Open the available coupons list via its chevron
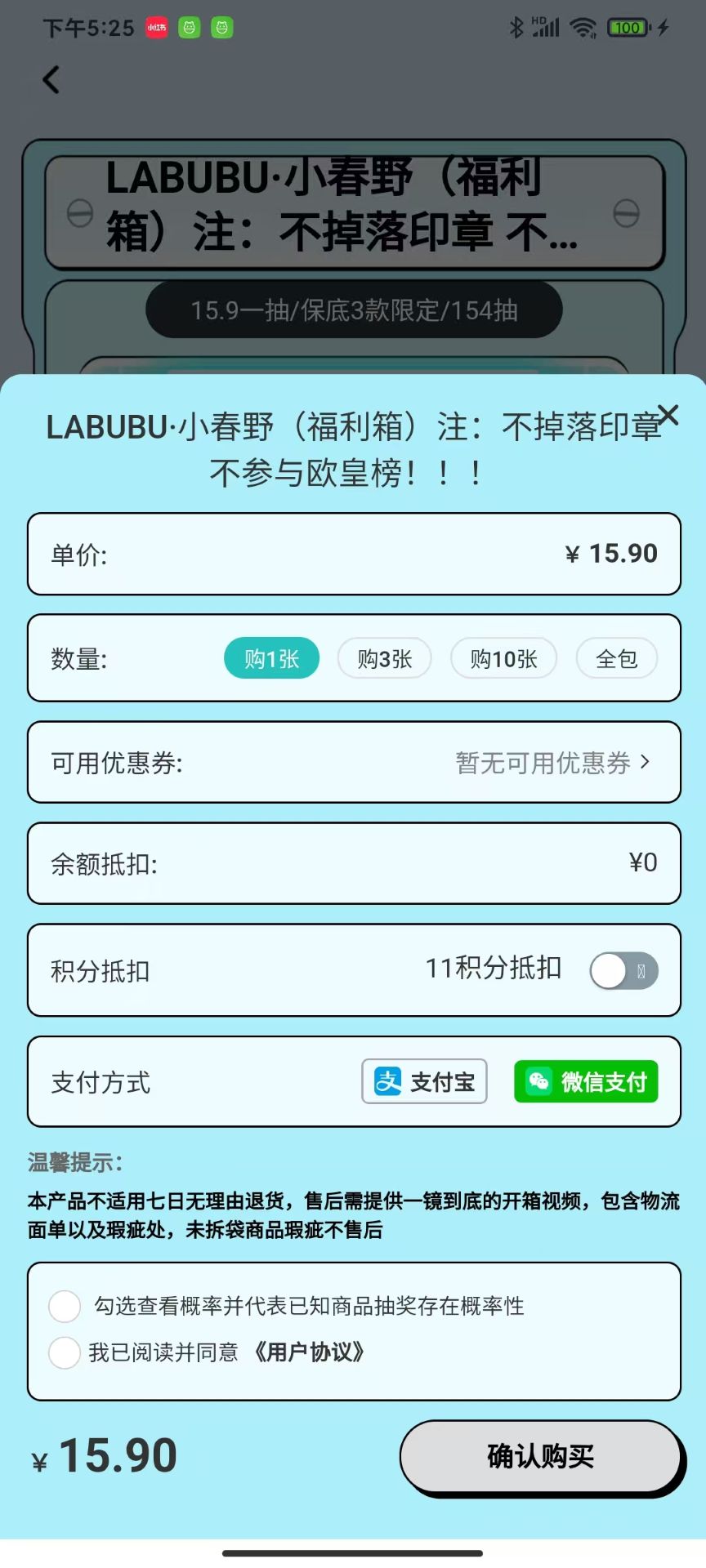Viewport: 706px width, 1568px height. click(645, 762)
